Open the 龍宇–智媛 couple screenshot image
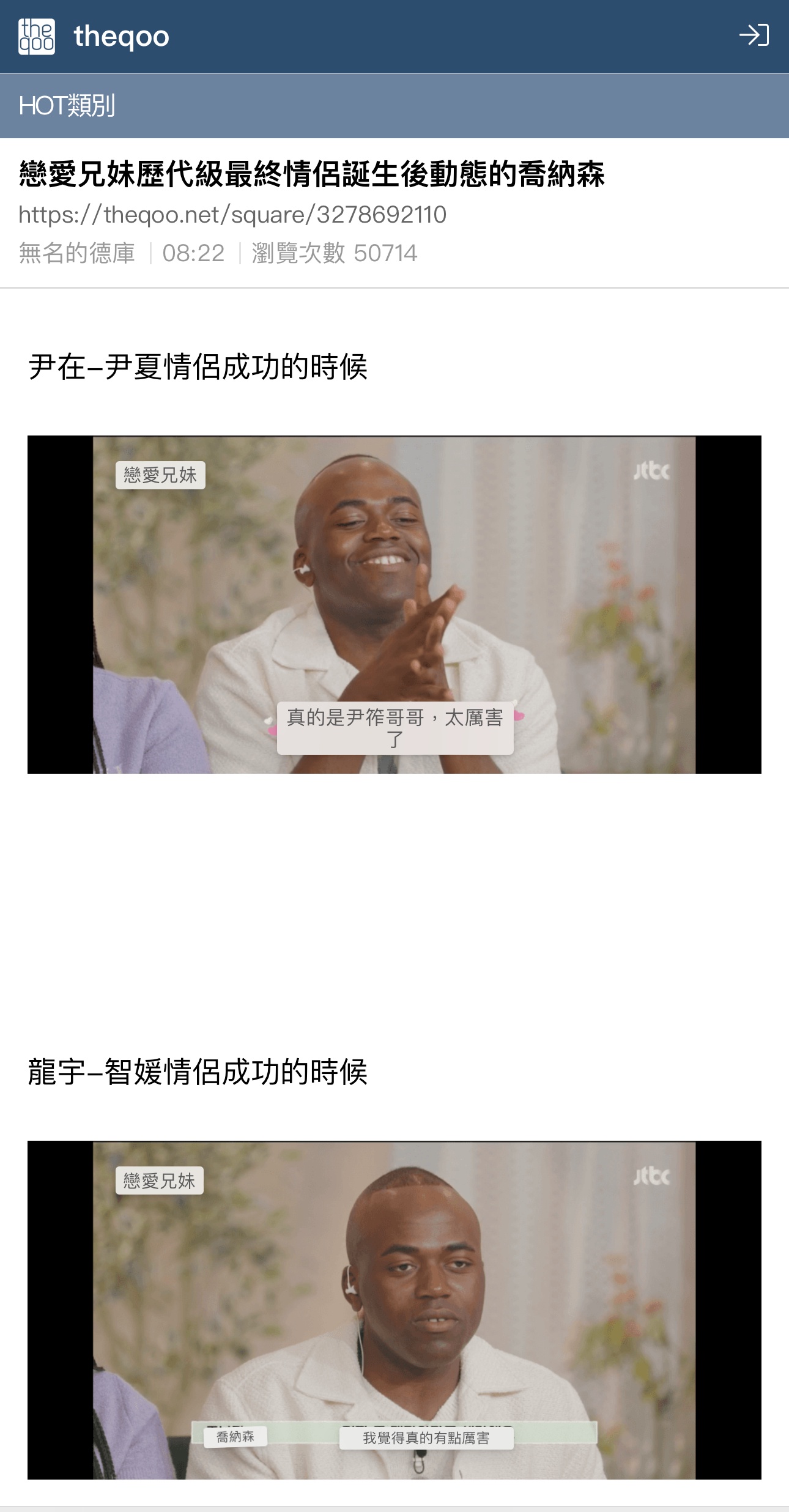789x1512 pixels. coord(394,1310)
